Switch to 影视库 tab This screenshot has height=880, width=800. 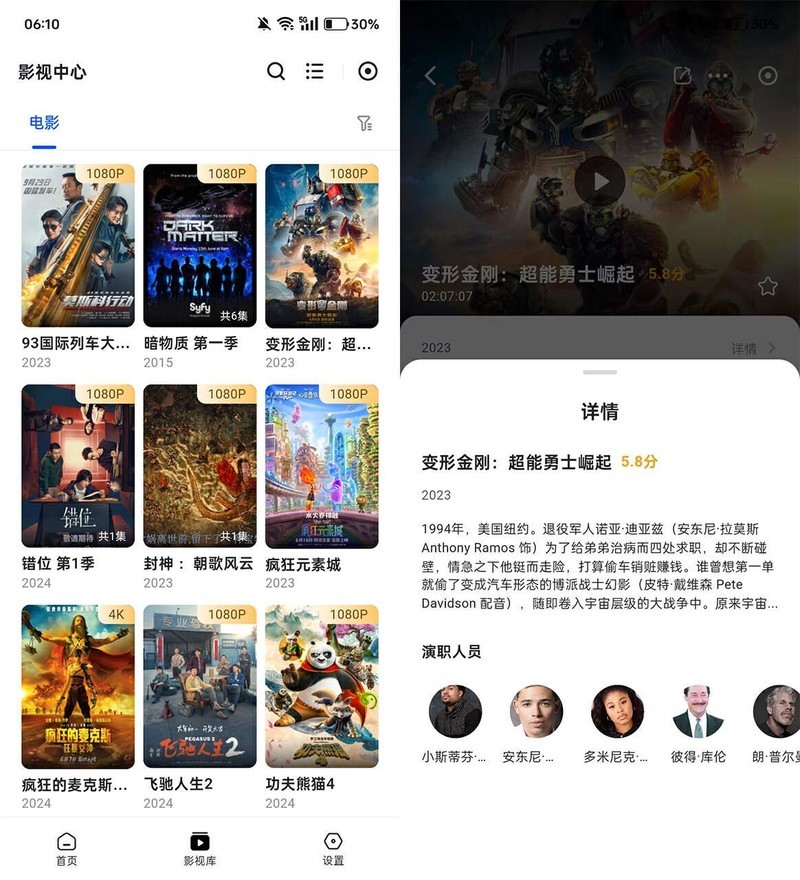[200, 848]
